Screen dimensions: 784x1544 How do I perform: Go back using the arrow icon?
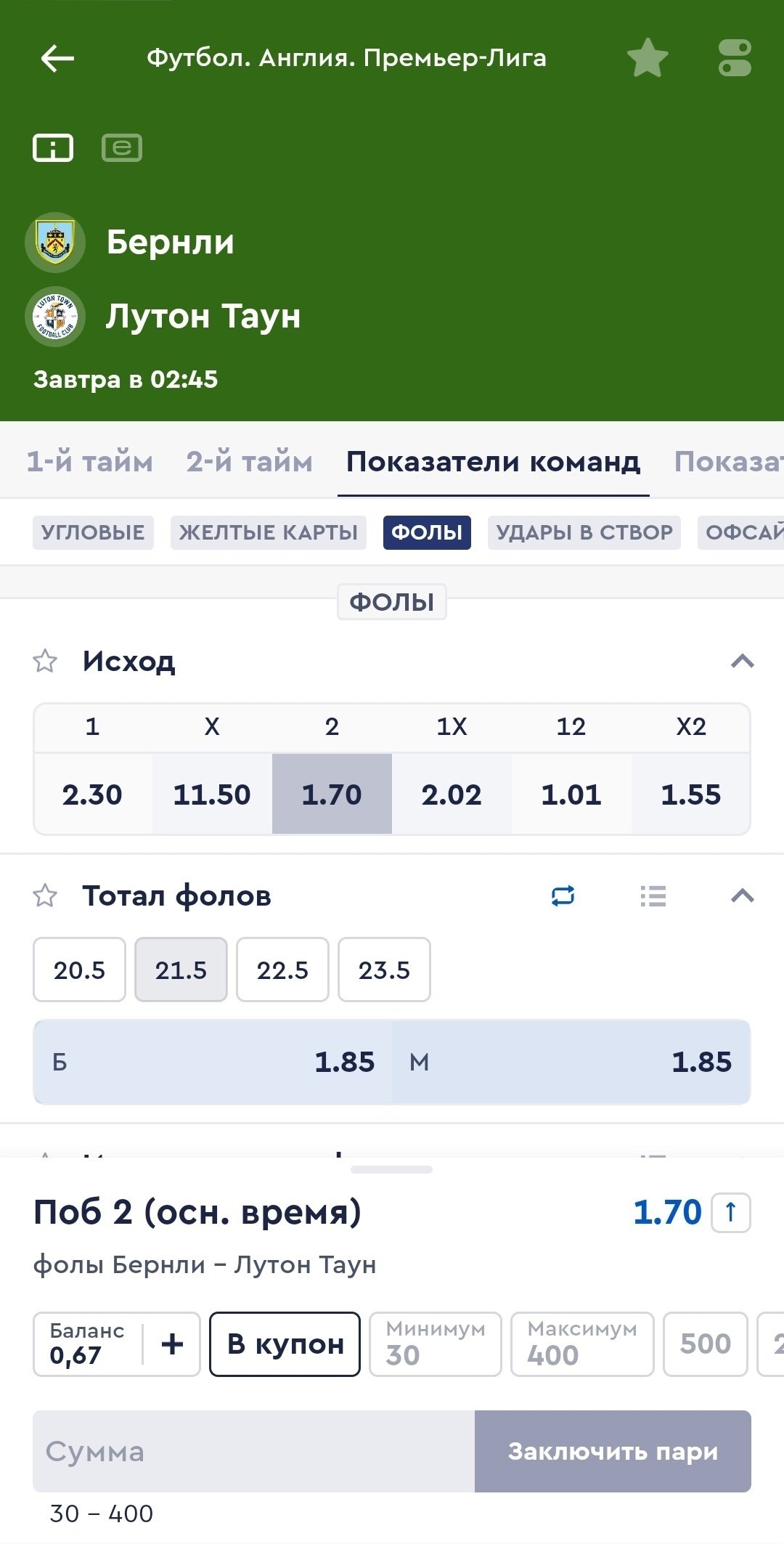click(57, 58)
